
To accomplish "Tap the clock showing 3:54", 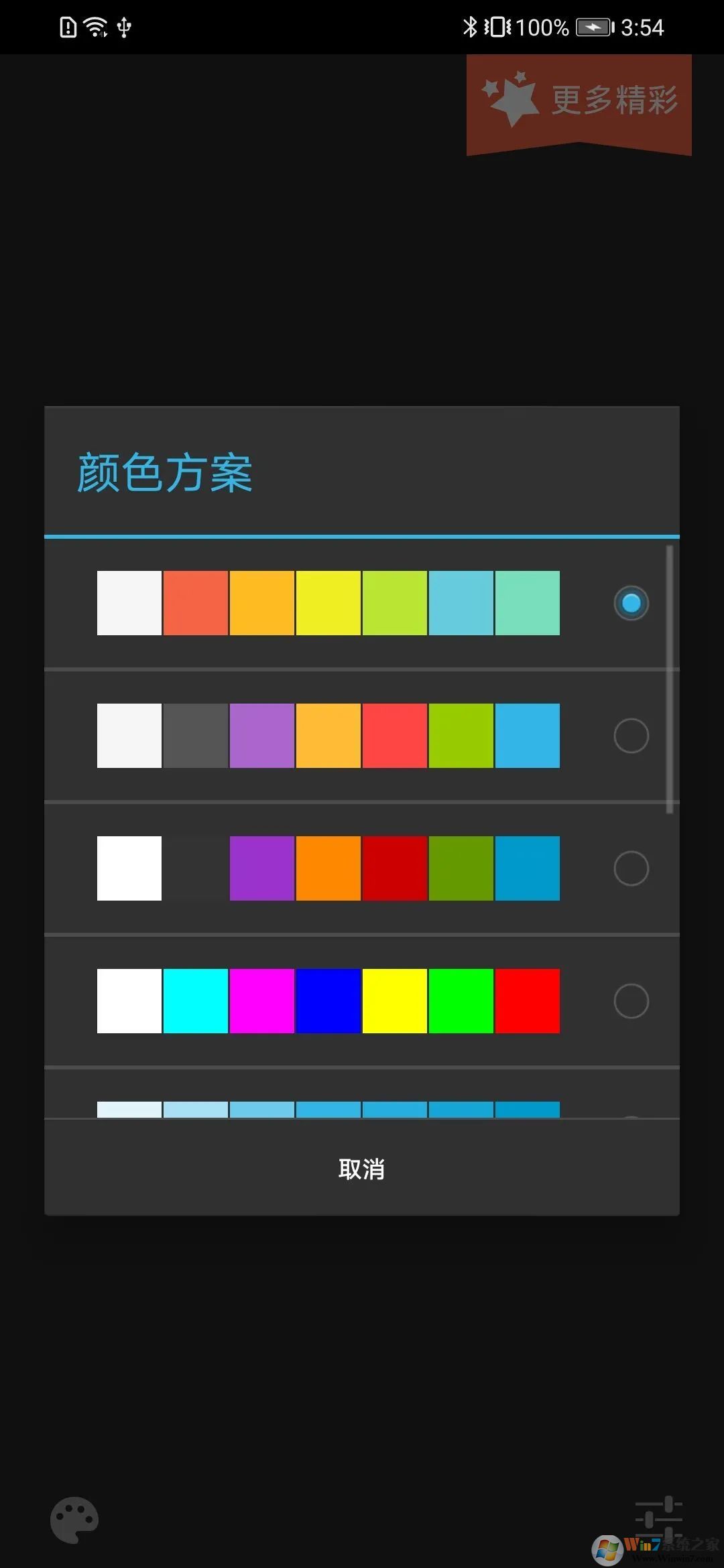I will [x=644, y=27].
